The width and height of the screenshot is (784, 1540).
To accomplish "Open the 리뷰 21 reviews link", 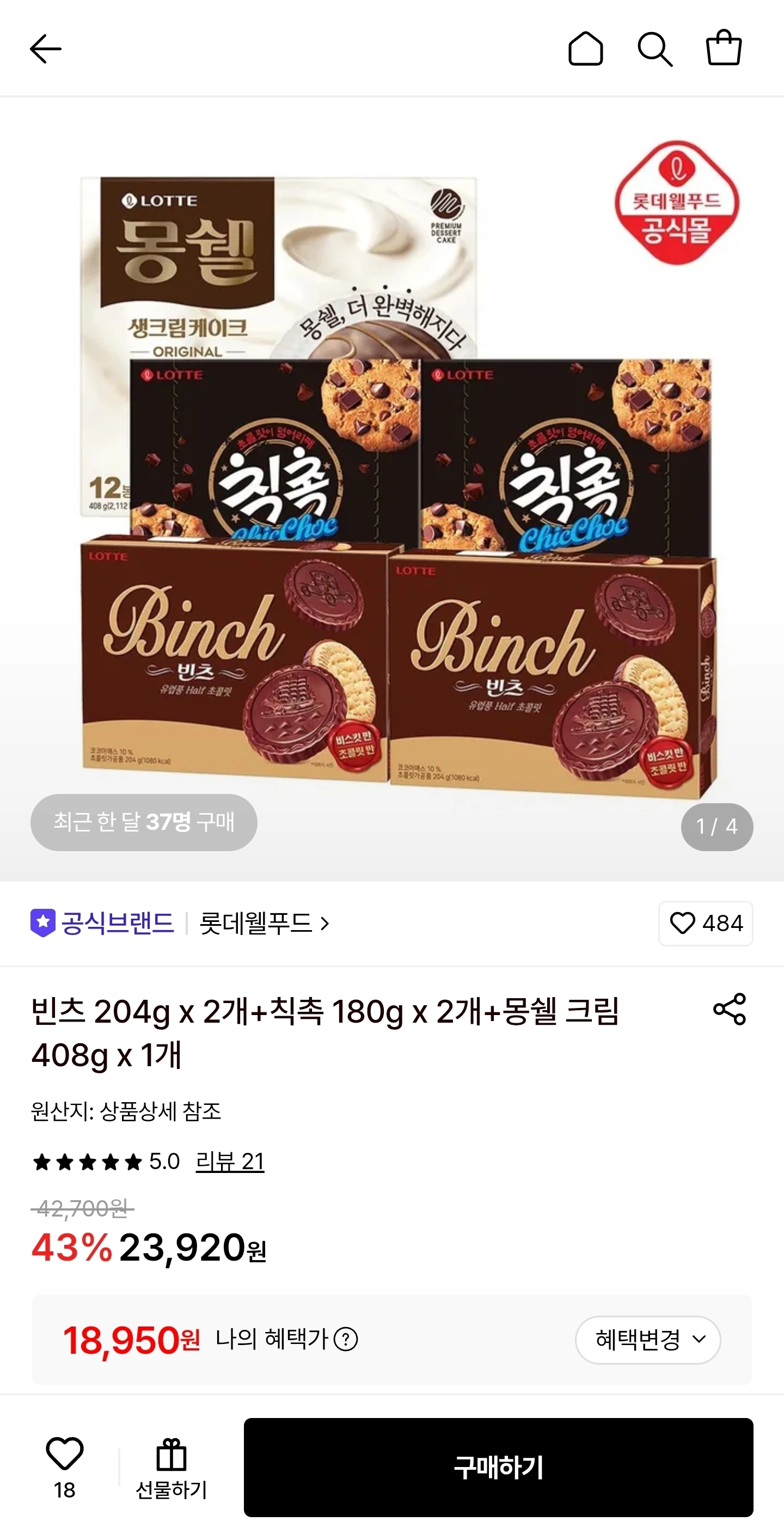I will click(x=230, y=1161).
